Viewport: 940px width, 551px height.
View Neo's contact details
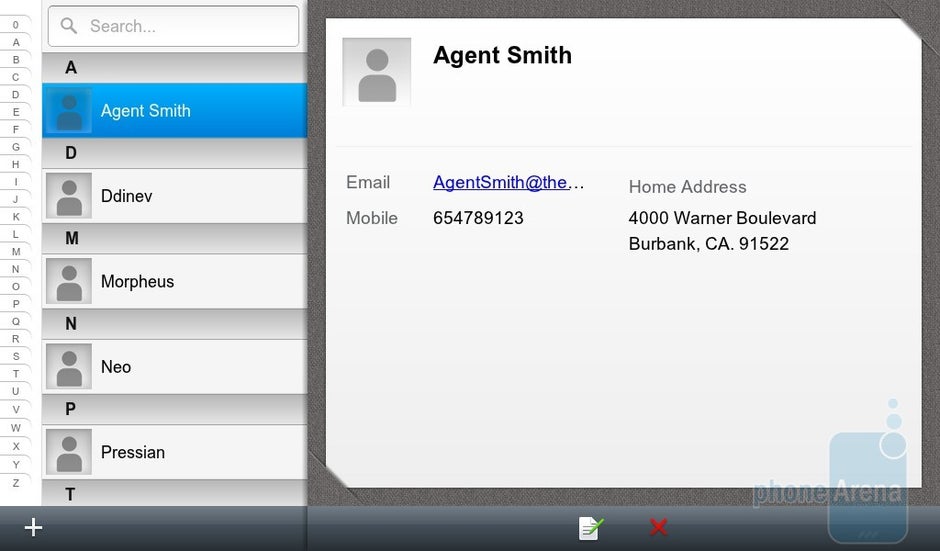(175, 367)
